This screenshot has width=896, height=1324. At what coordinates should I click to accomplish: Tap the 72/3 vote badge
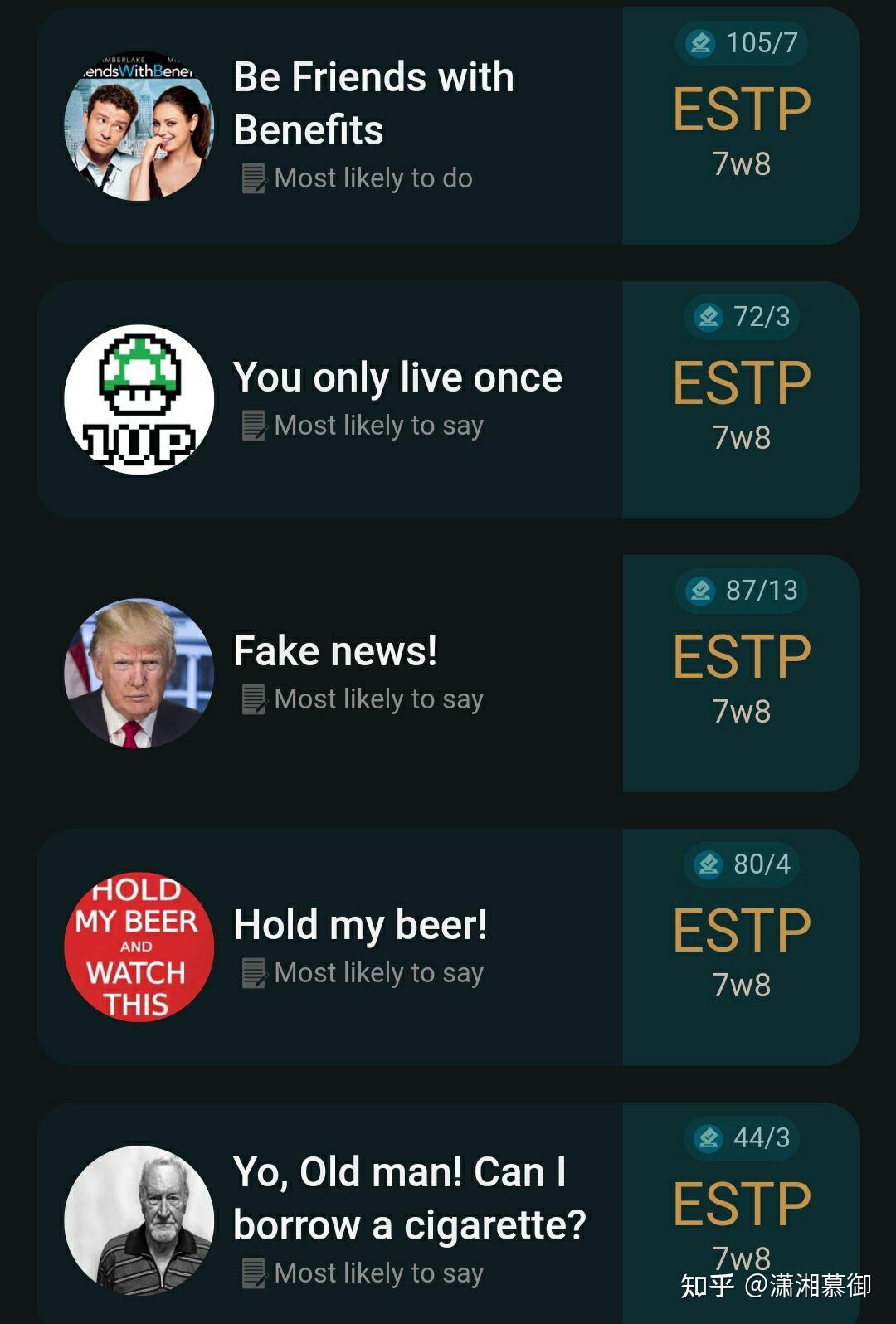[x=742, y=316]
